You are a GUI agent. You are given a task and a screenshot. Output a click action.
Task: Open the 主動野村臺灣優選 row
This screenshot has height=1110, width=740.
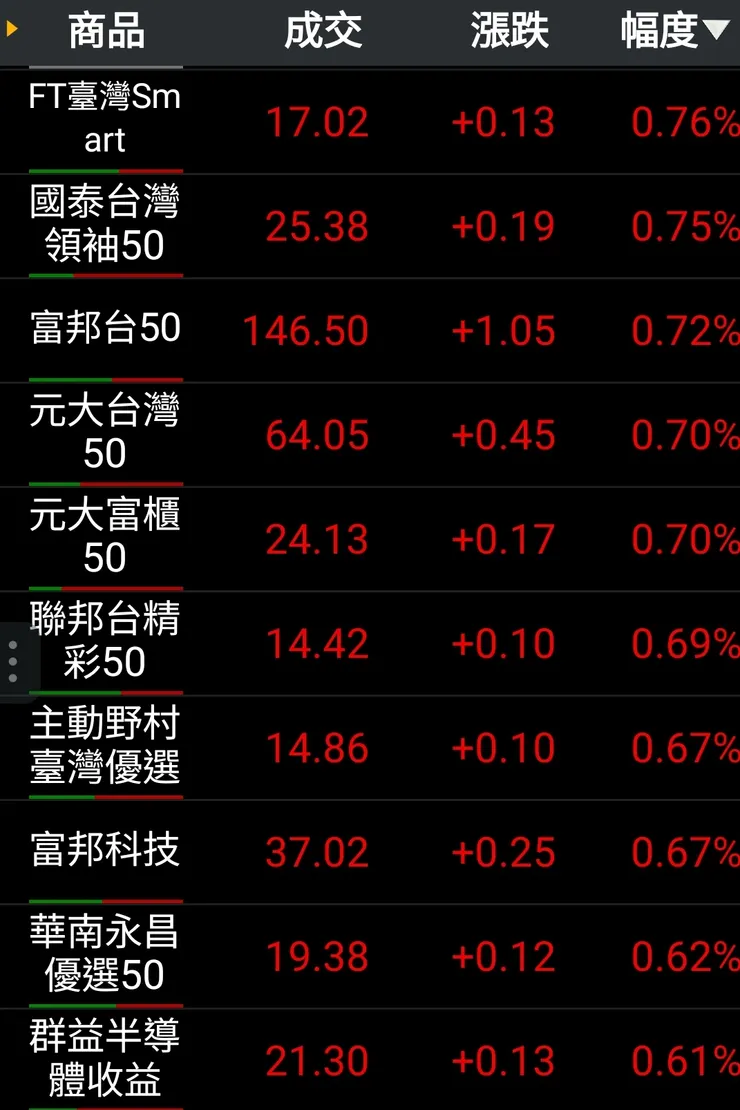tap(105, 746)
